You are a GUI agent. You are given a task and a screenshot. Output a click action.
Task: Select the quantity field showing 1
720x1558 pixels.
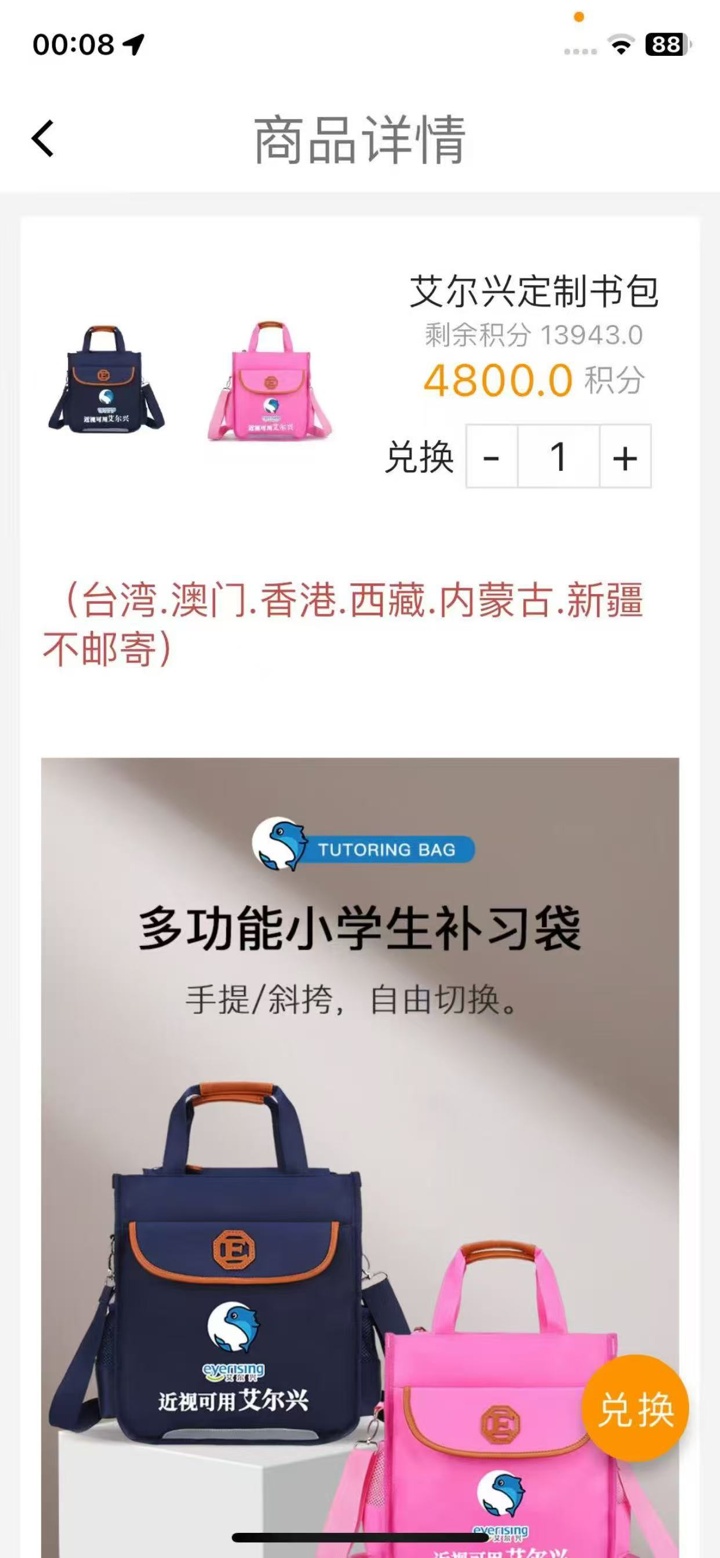[x=558, y=457]
